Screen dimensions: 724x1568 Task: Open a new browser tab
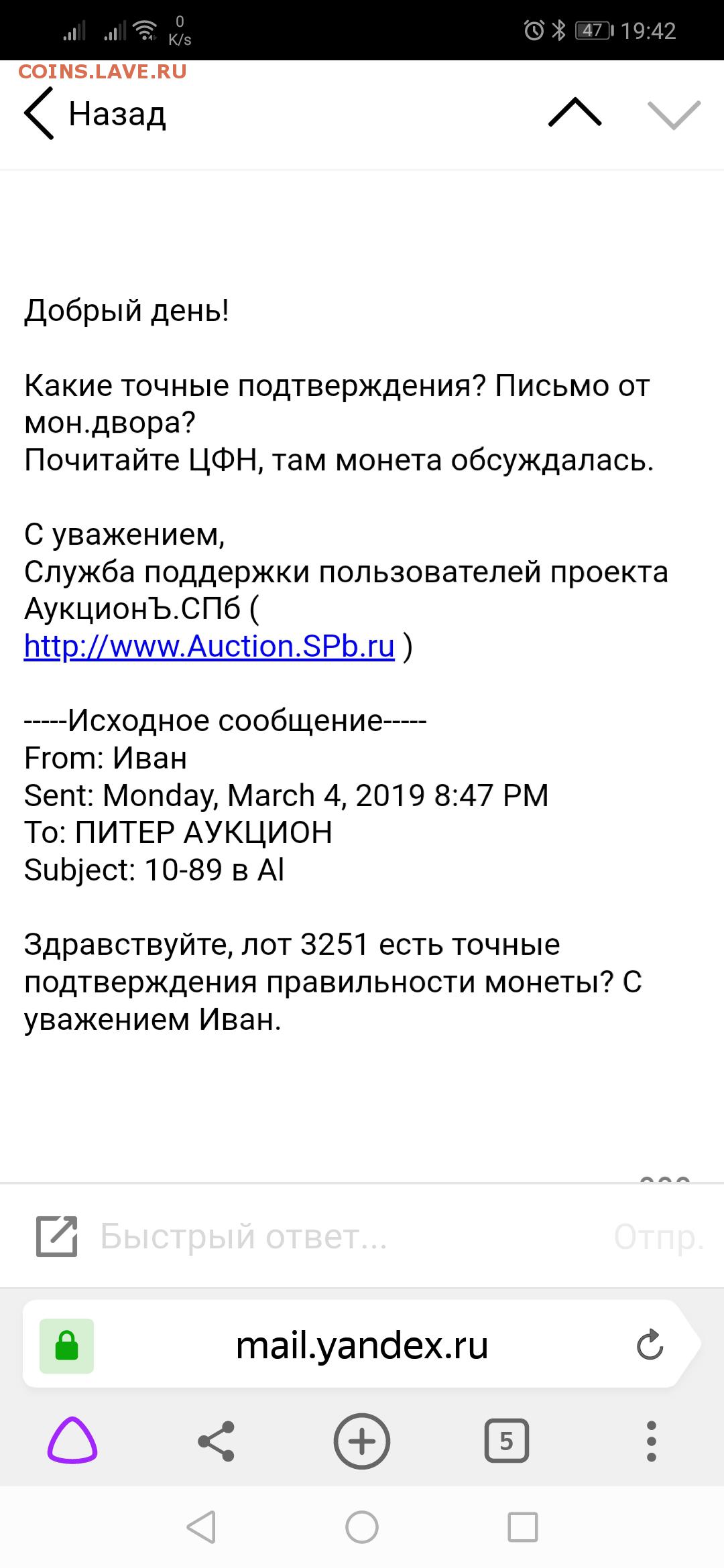click(x=362, y=1441)
